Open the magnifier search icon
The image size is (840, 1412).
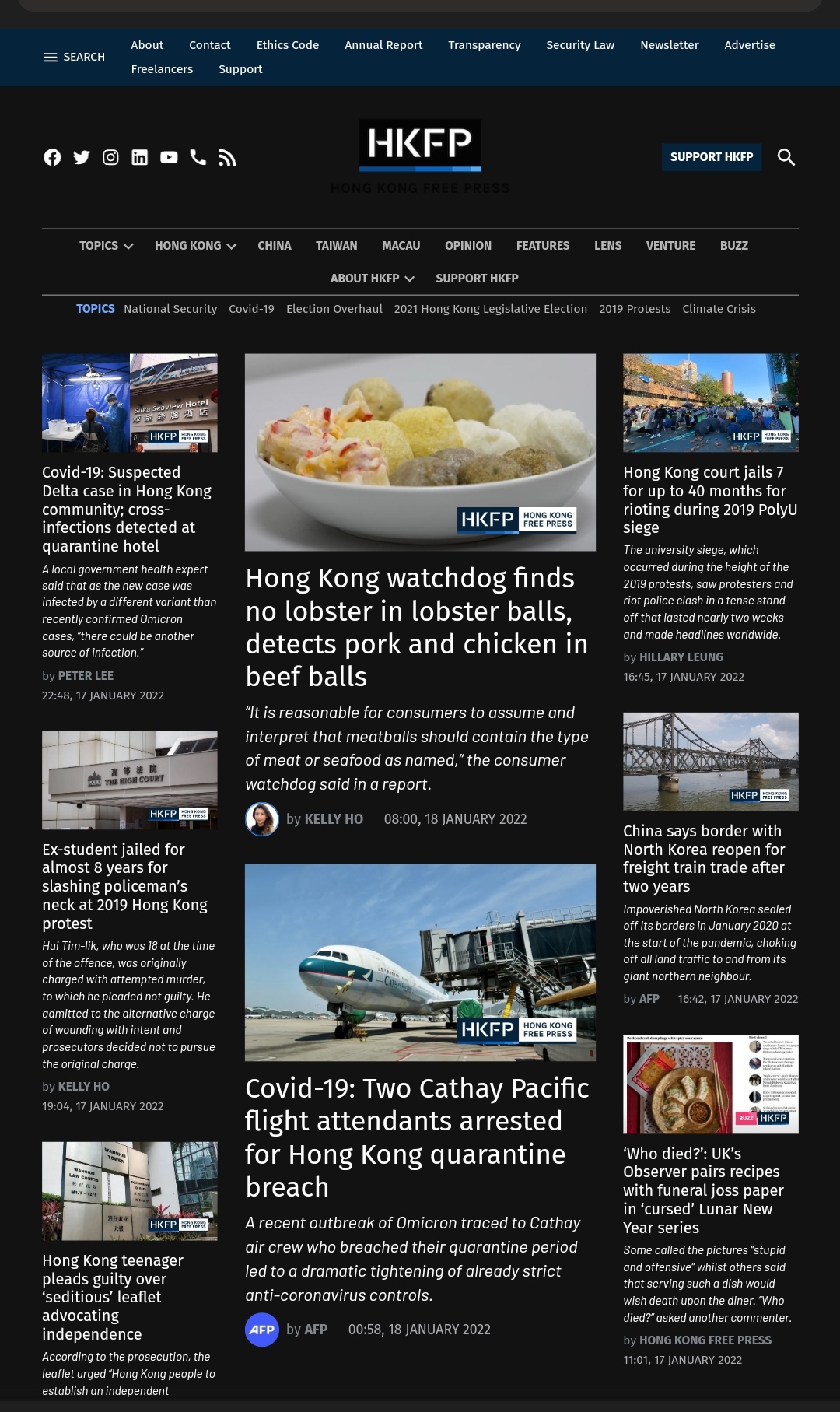coord(786,157)
